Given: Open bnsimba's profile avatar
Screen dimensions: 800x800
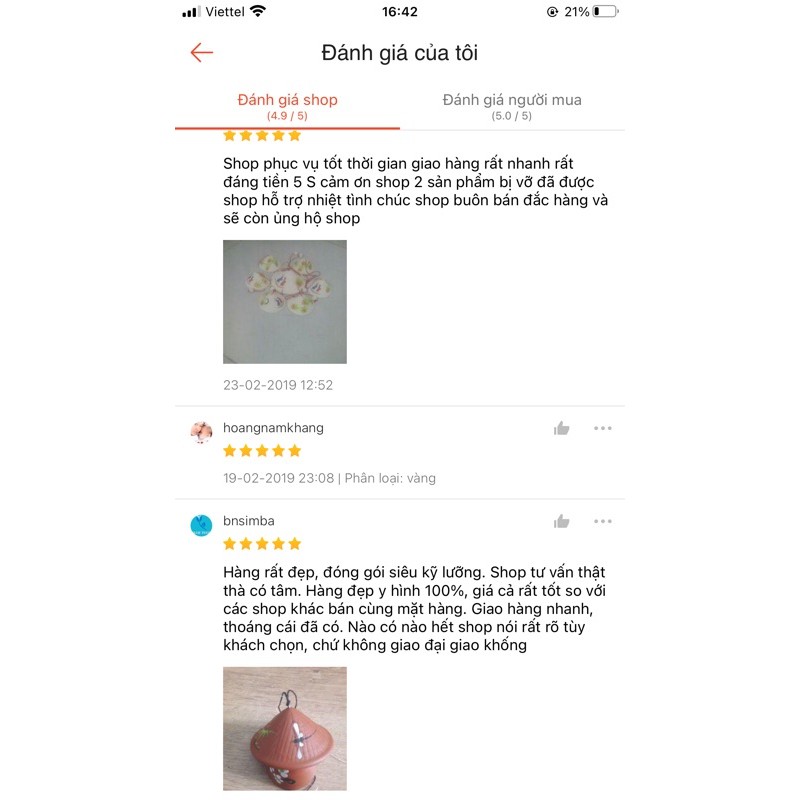Looking at the screenshot, I should click(201, 525).
